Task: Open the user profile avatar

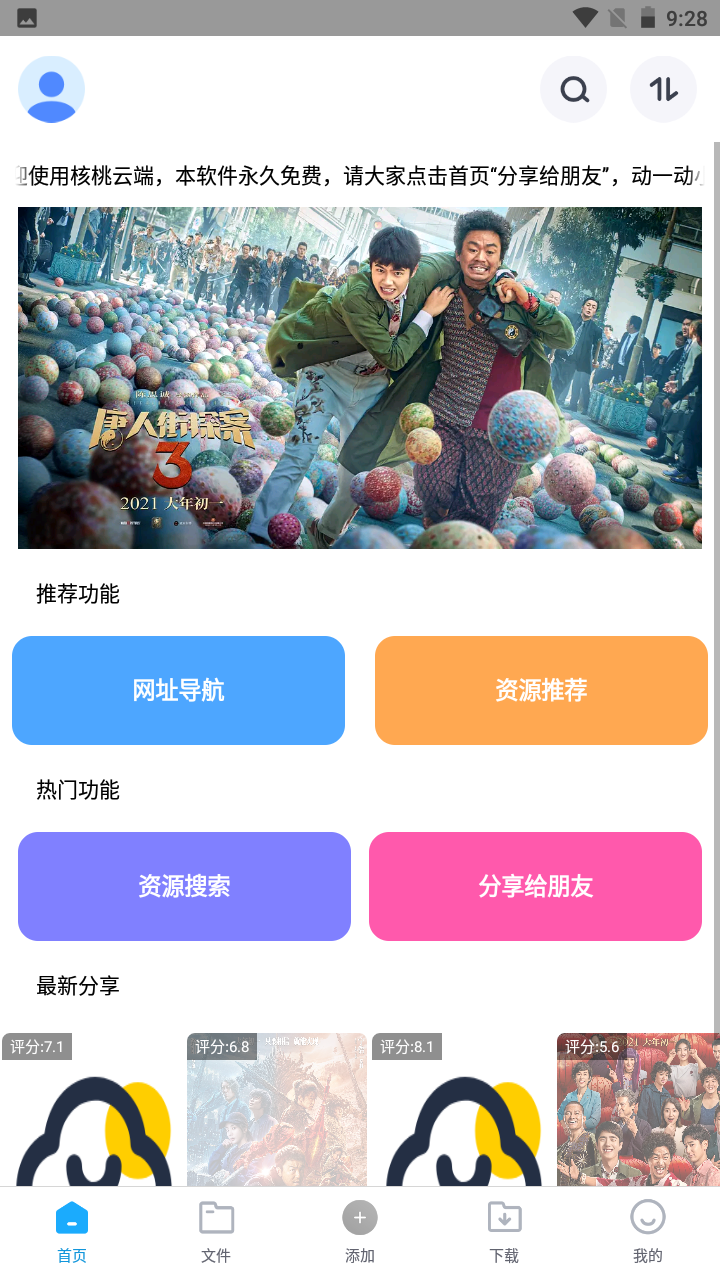Action: pos(52,89)
